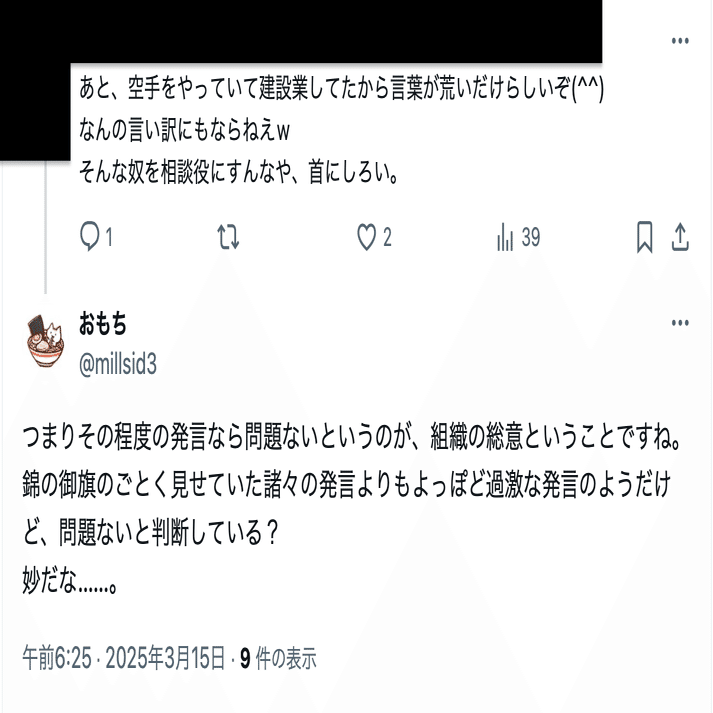Open おもち's ramen bowl profile picture
Viewport: 713px width, 713px height.
click(45, 341)
